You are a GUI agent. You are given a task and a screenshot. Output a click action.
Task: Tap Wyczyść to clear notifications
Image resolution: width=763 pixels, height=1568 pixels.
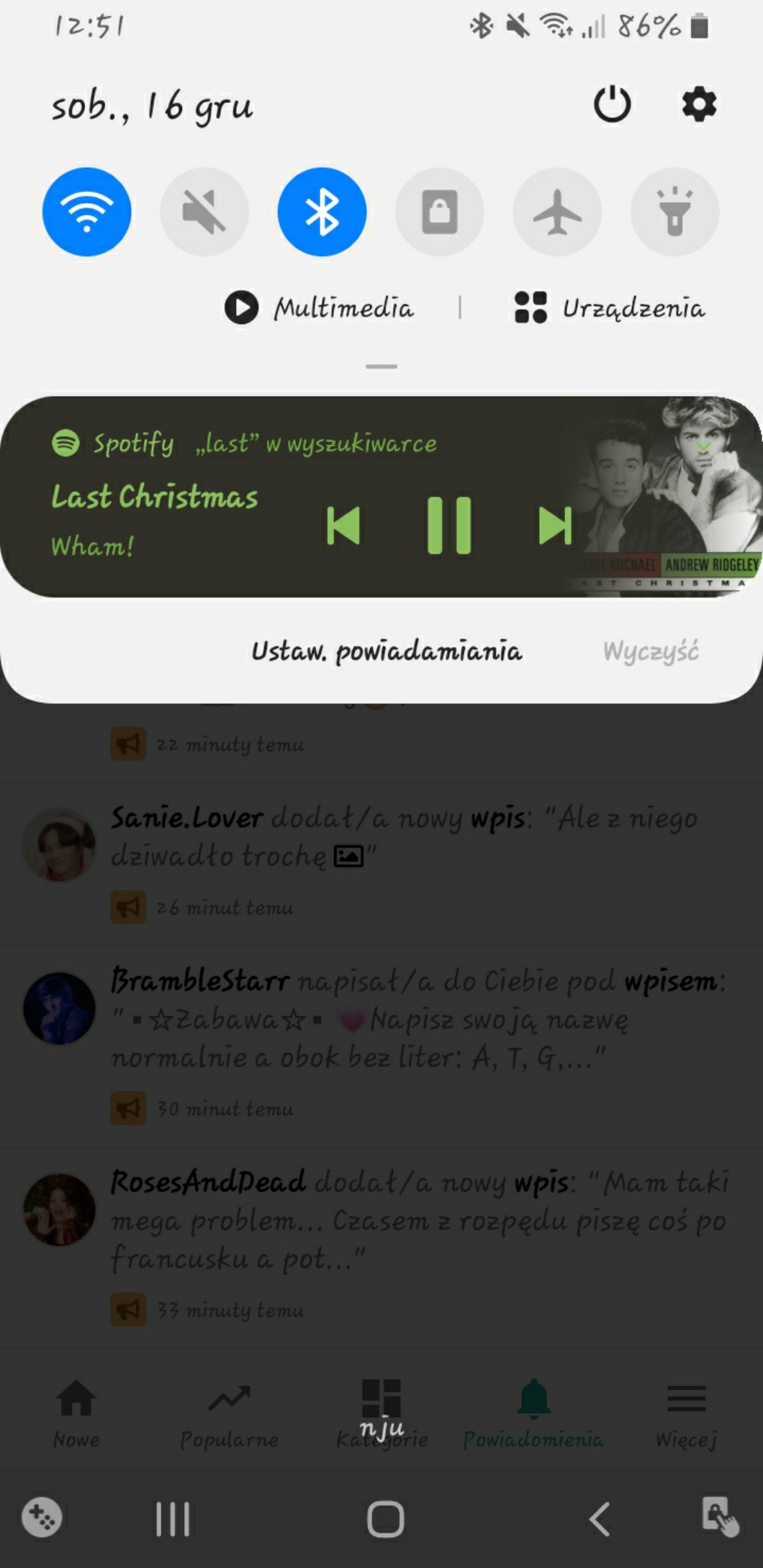[651, 652]
